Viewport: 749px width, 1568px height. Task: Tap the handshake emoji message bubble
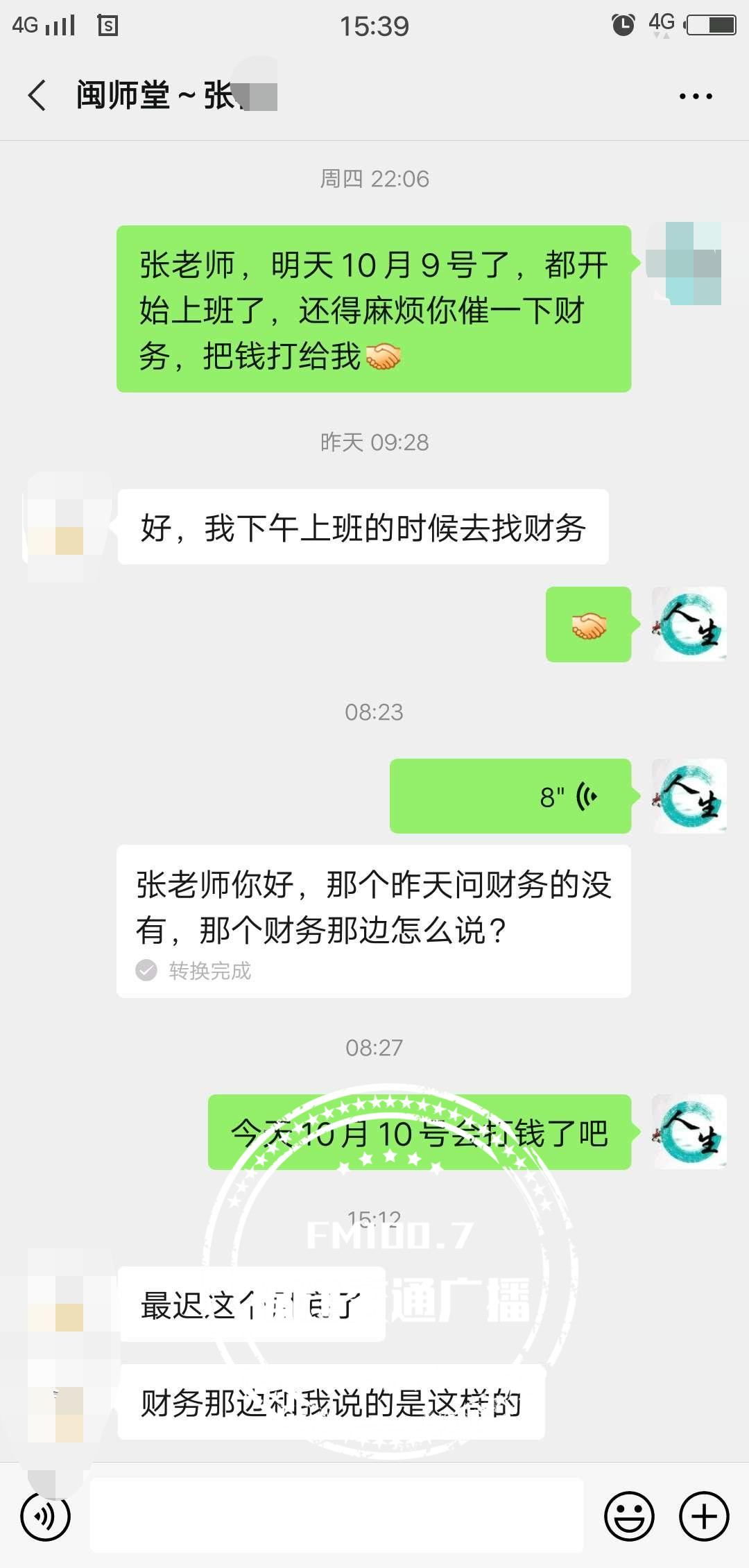point(588,626)
